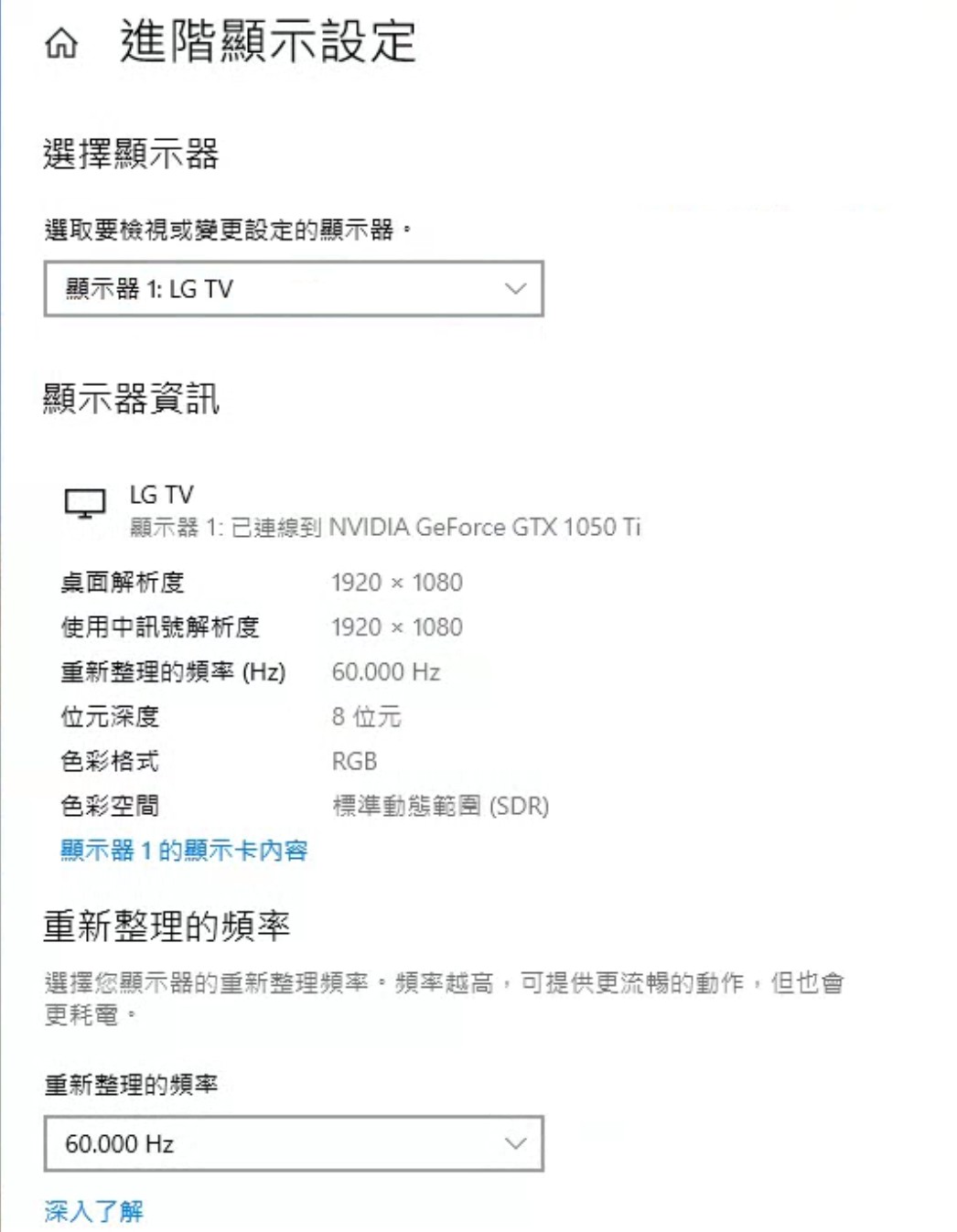Tap the home icon beside 進階顯示設定
The width and height of the screenshot is (957, 1232).
tap(61, 43)
